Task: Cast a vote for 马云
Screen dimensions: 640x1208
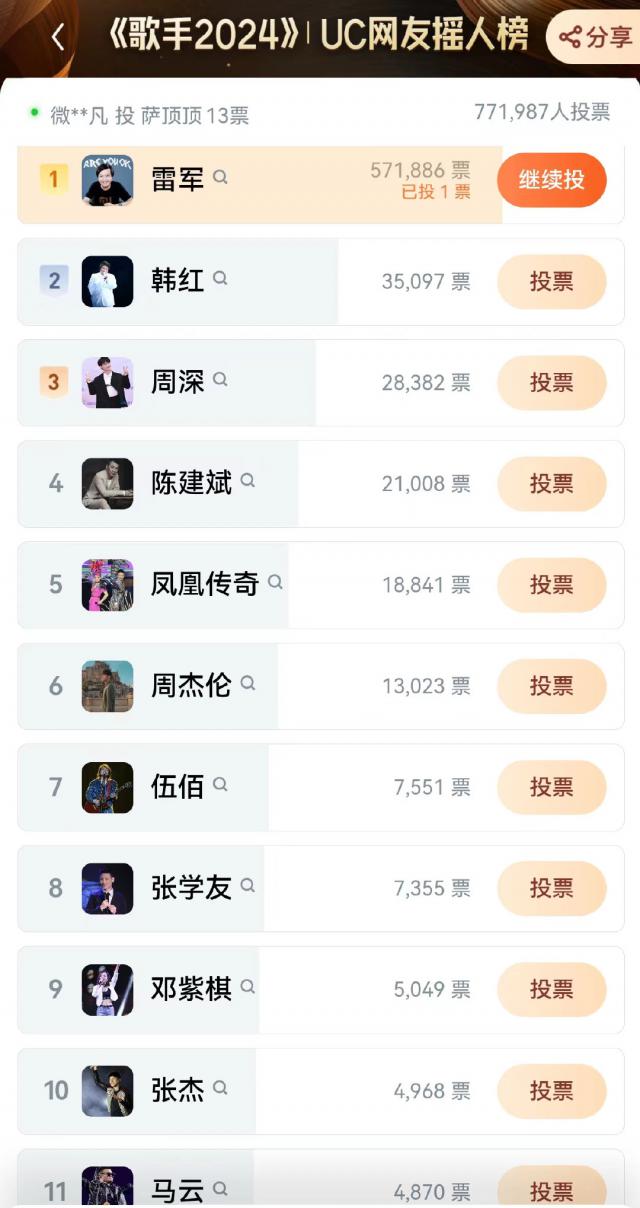Action: 551,1189
